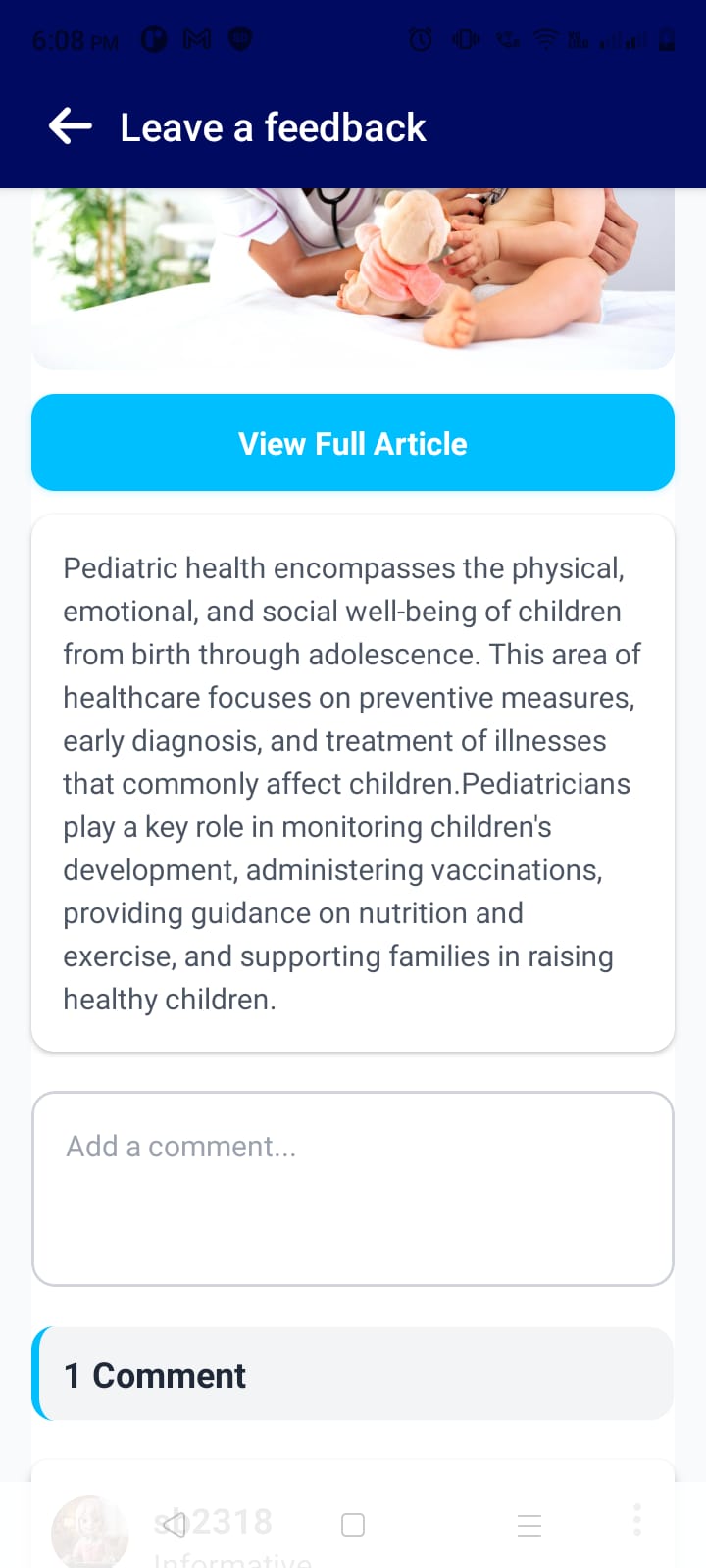Tap the Wi-Fi status bar icon

[x=543, y=40]
